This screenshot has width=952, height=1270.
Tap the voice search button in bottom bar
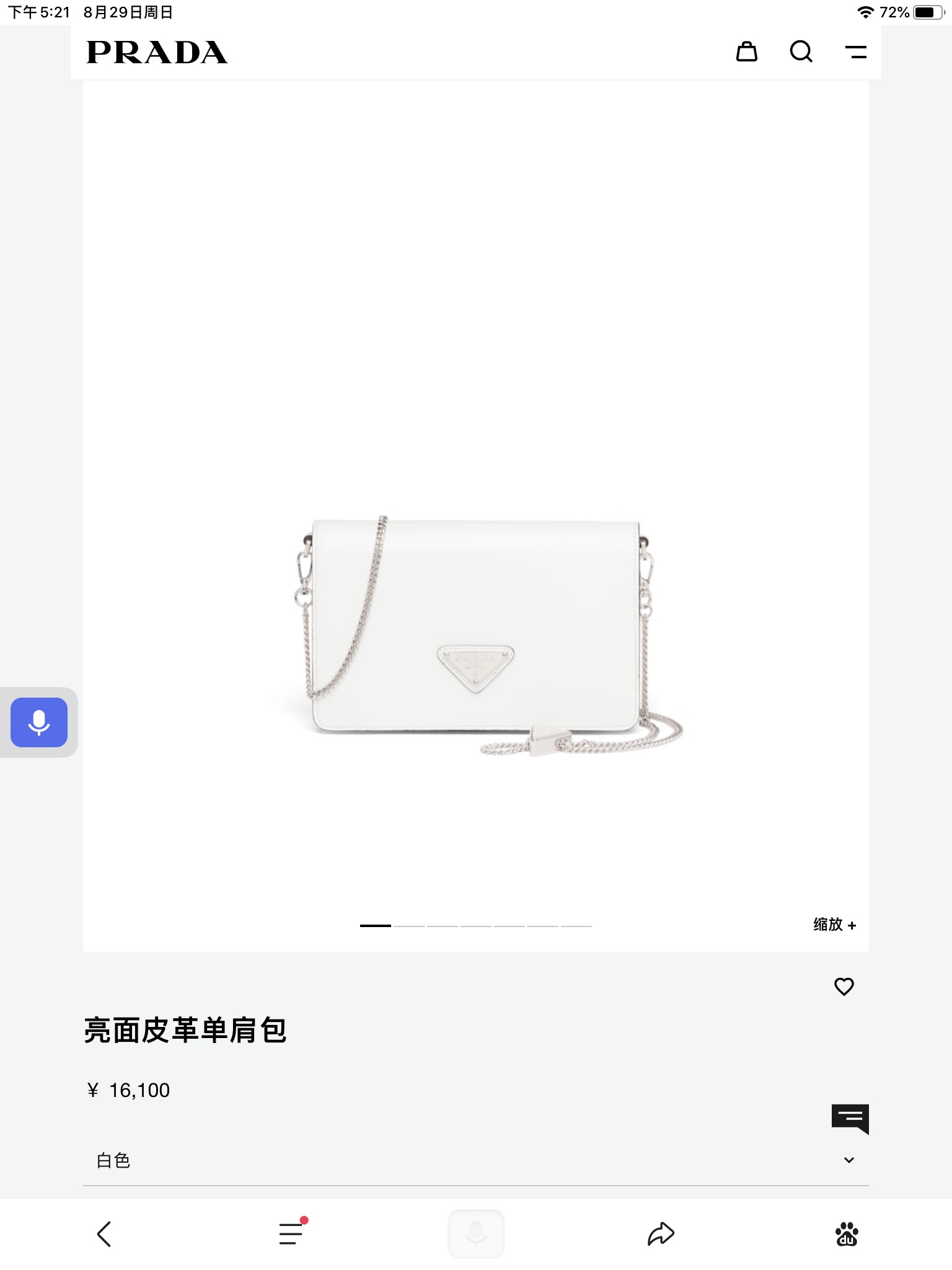coord(476,1233)
